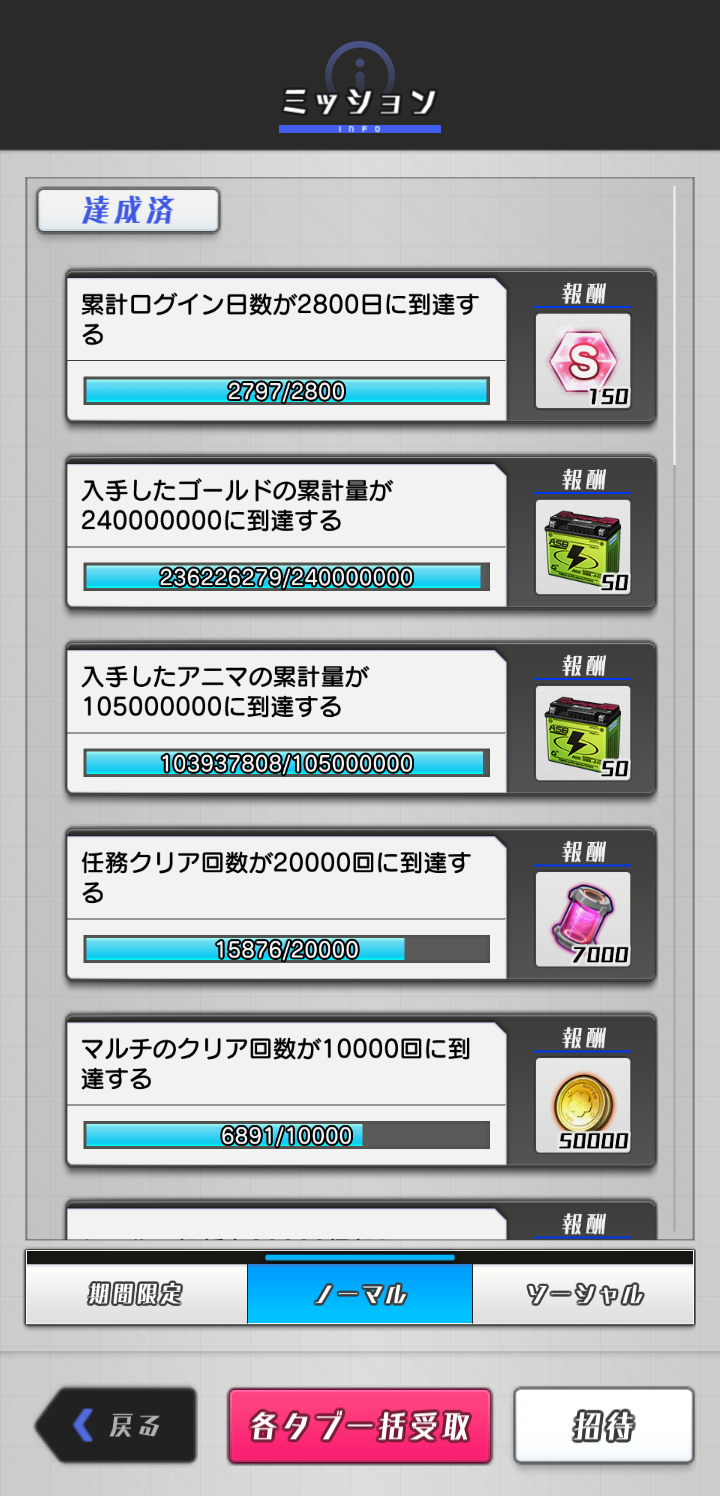The height and width of the screenshot is (1496, 720).
Task: View the 7000 pink capsule reward
Action: (x=583, y=919)
